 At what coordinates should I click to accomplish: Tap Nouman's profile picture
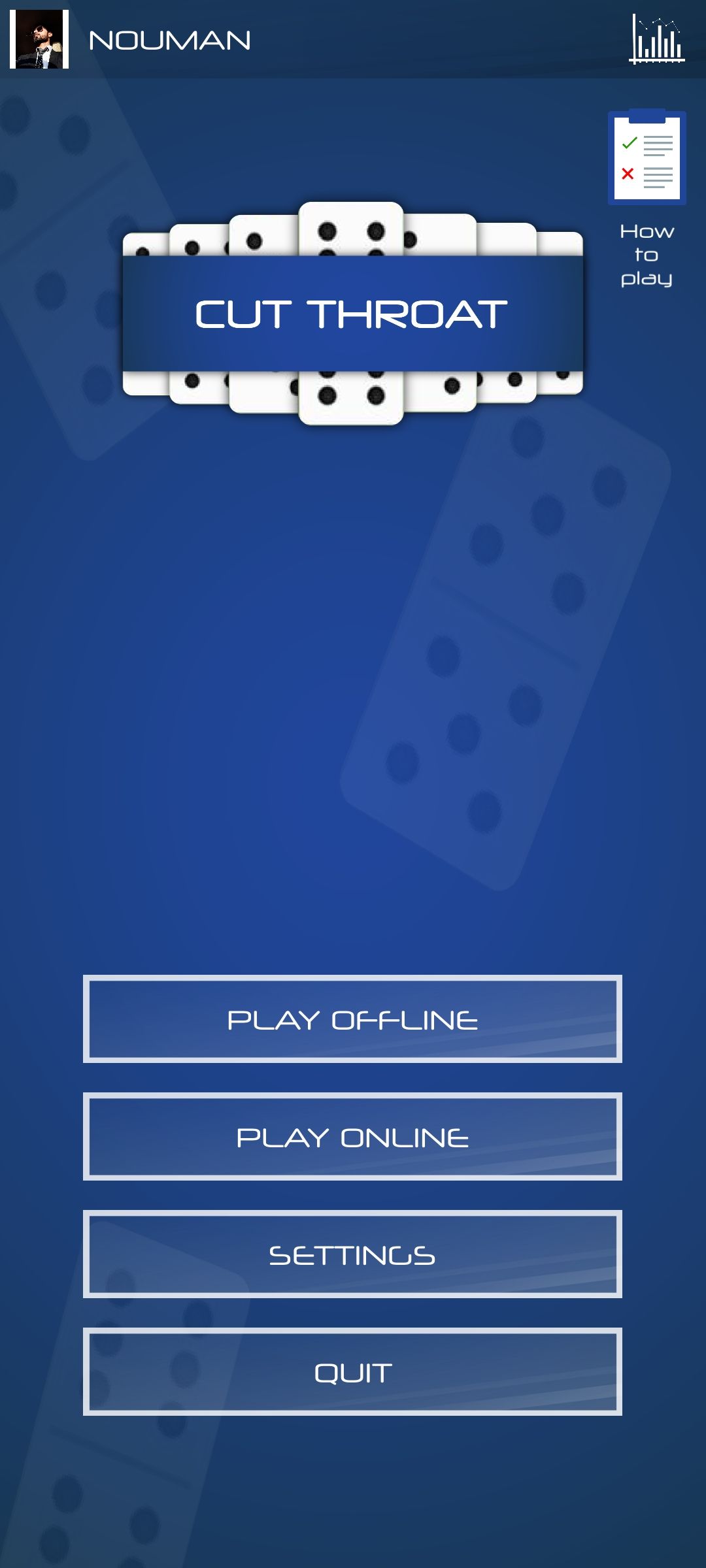pyautogui.click(x=39, y=39)
